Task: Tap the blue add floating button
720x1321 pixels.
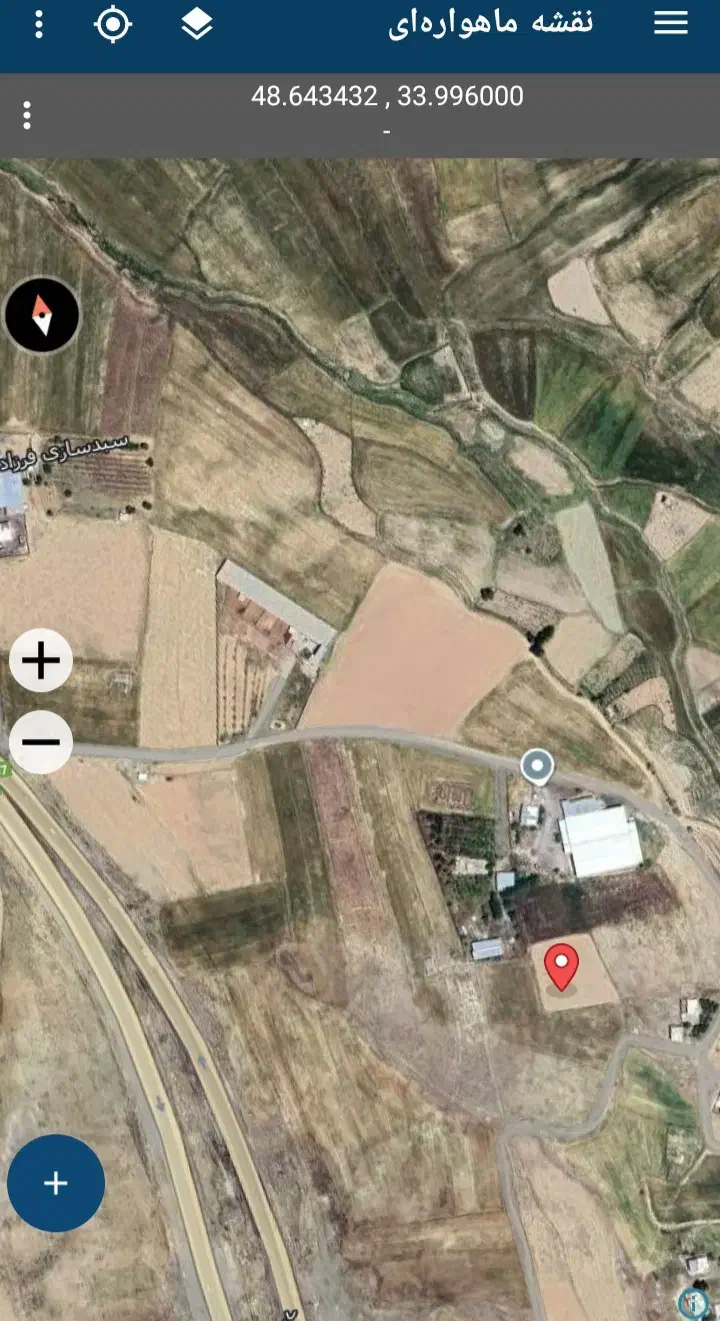Action: (56, 1183)
